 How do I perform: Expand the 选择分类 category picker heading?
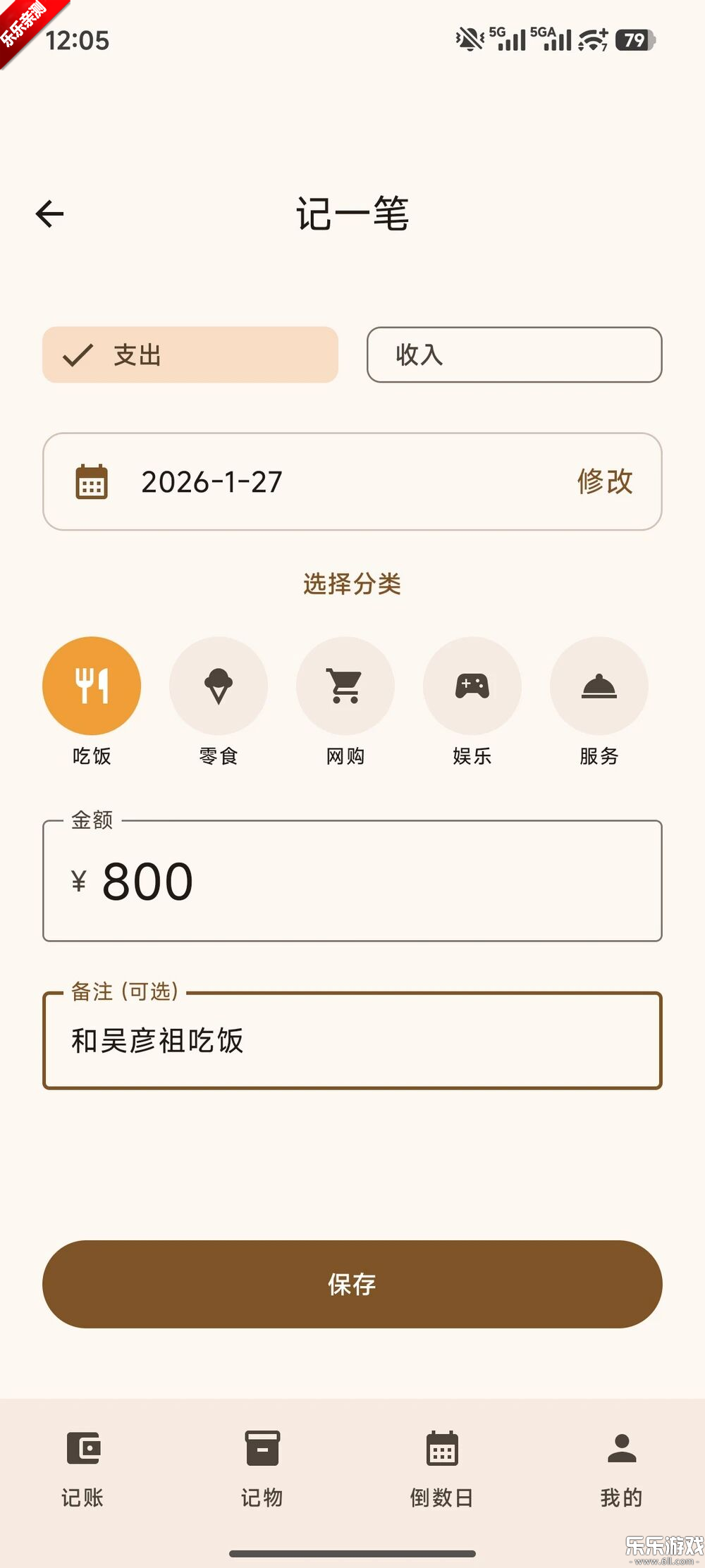pos(352,584)
